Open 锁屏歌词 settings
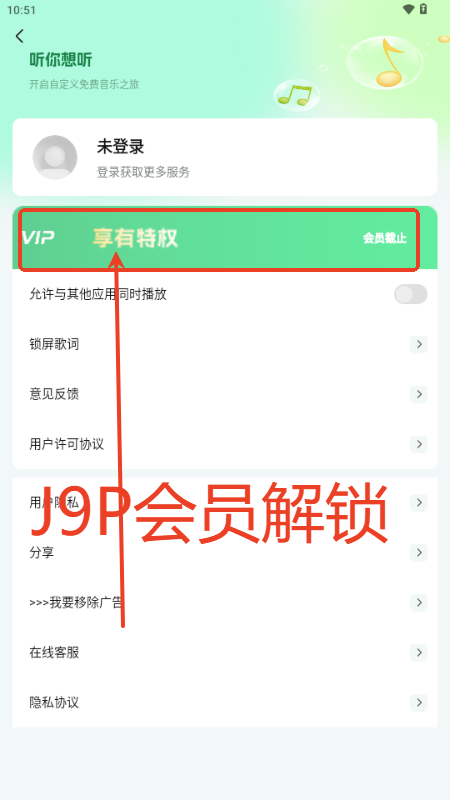The height and width of the screenshot is (800, 450). pos(225,344)
